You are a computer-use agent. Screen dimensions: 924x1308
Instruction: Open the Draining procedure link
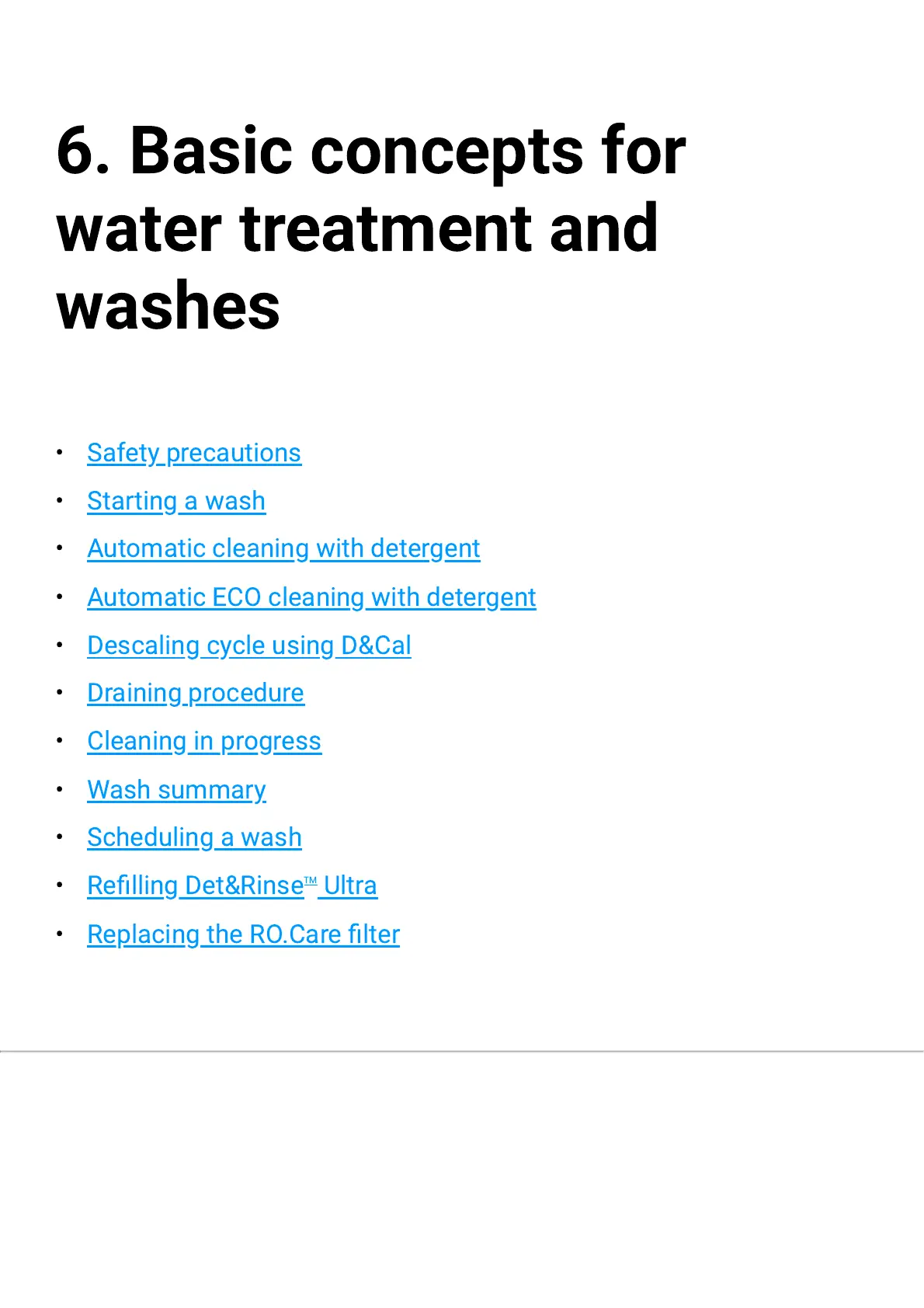tap(196, 693)
